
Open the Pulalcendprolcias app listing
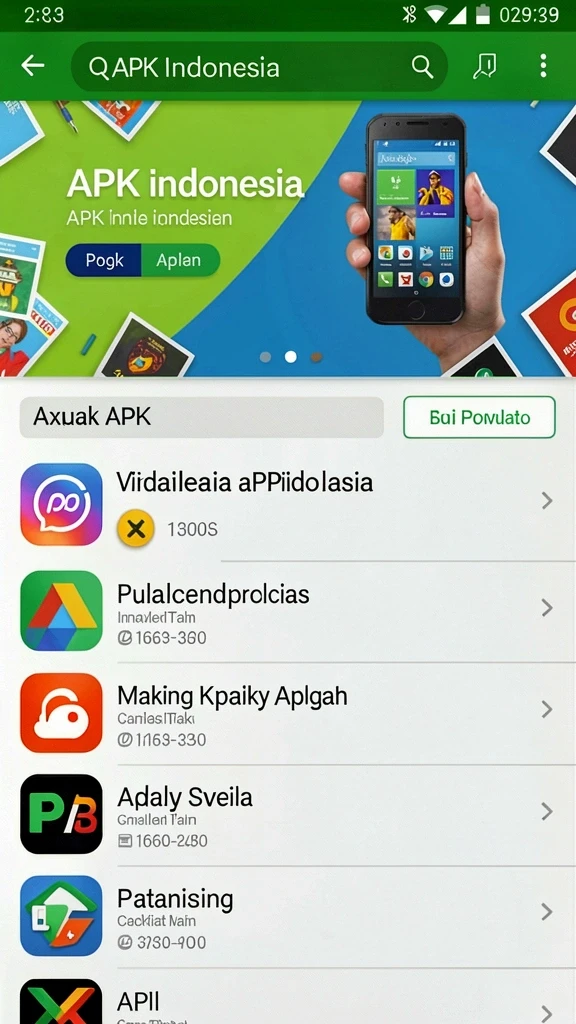tap(288, 610)
